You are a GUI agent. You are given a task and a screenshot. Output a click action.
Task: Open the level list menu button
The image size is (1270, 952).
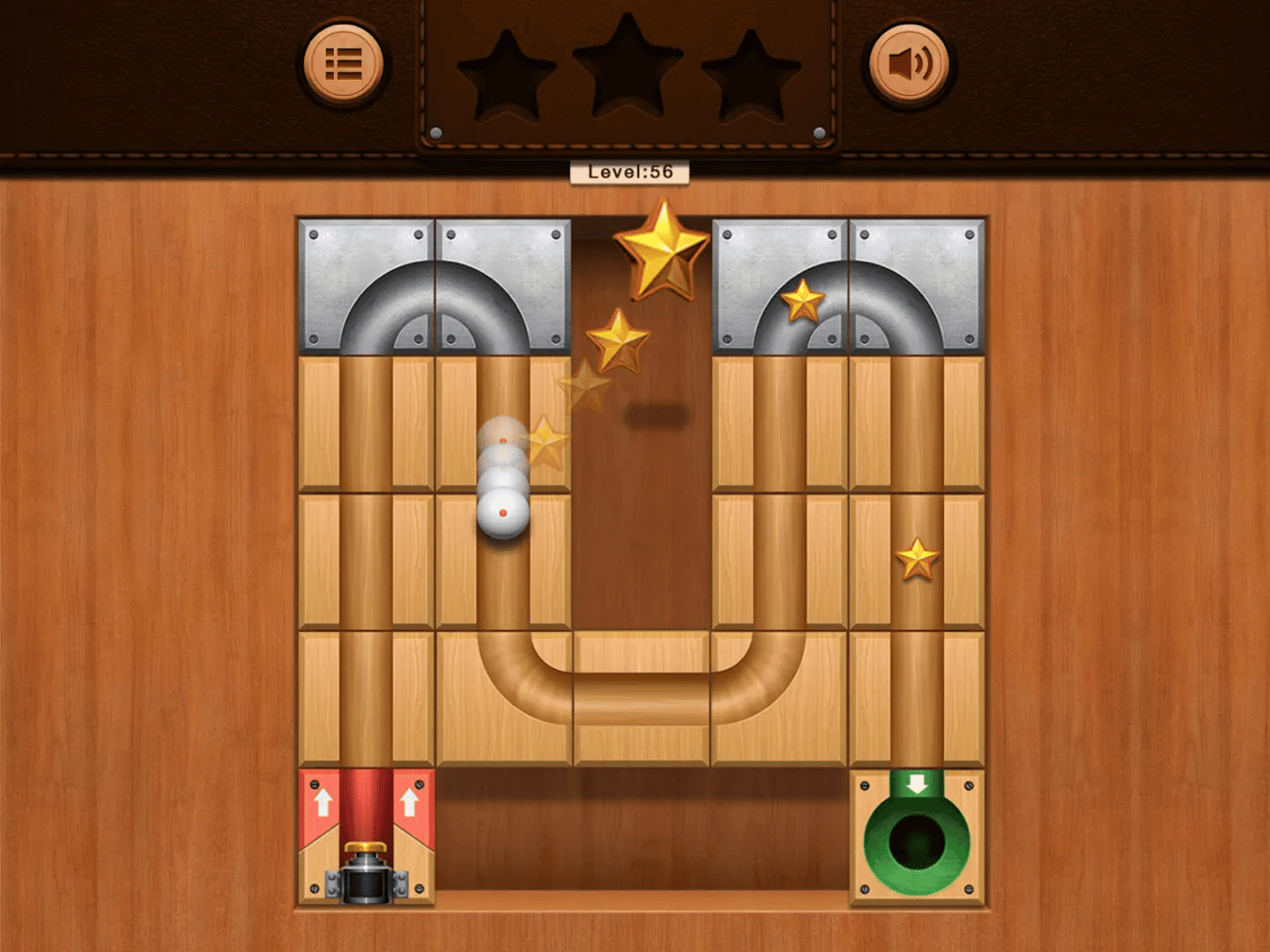coord(344,64)
